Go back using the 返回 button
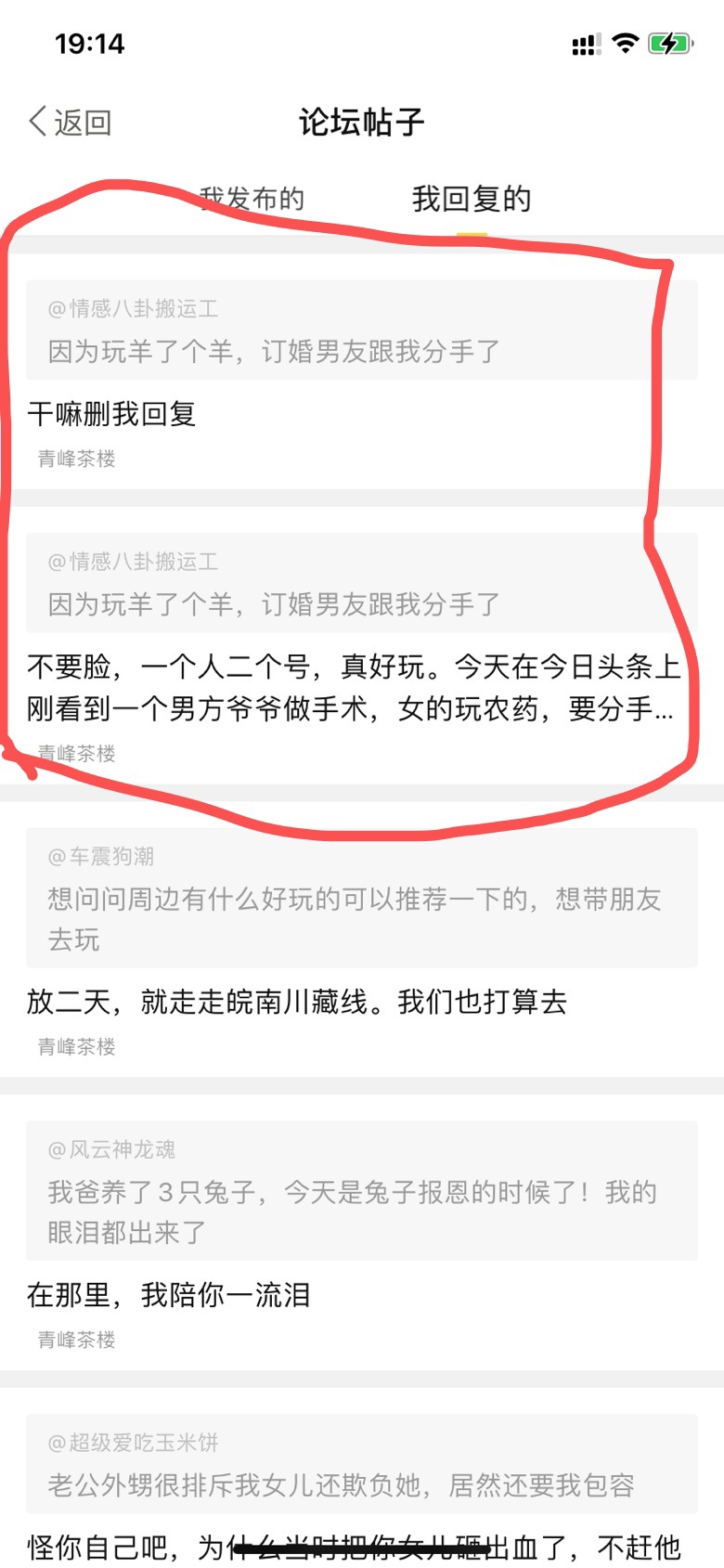 point(71,122)
